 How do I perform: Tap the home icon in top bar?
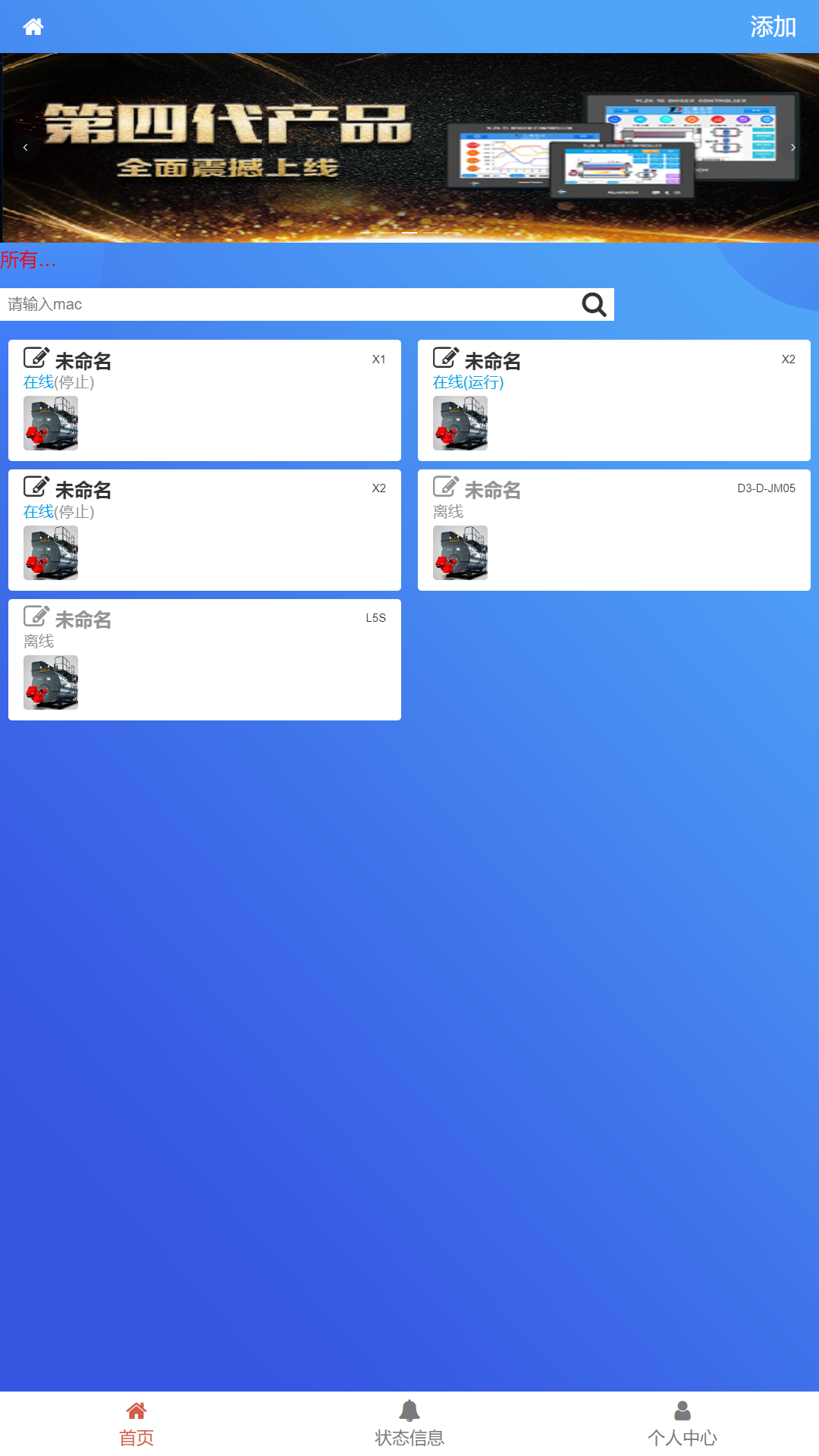[x=33, y=27]
